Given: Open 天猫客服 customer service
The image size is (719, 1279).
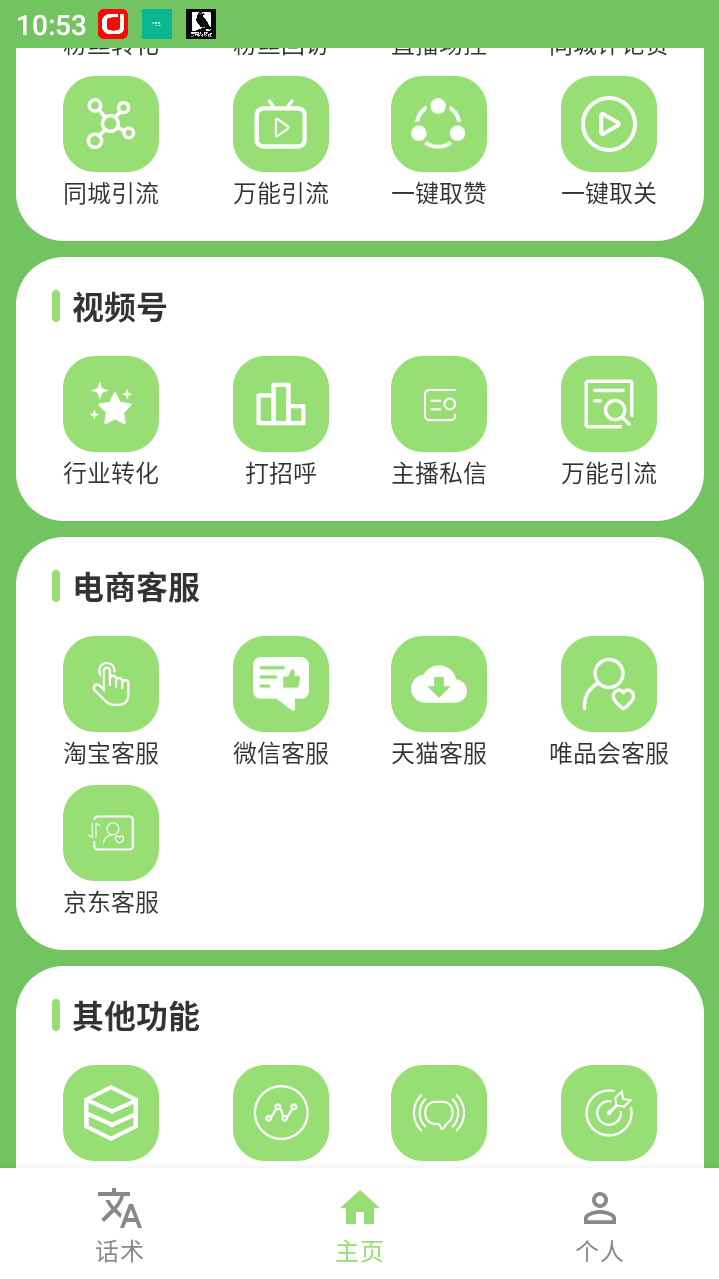Looking at the screenshot, I should (x=438, y=684).
